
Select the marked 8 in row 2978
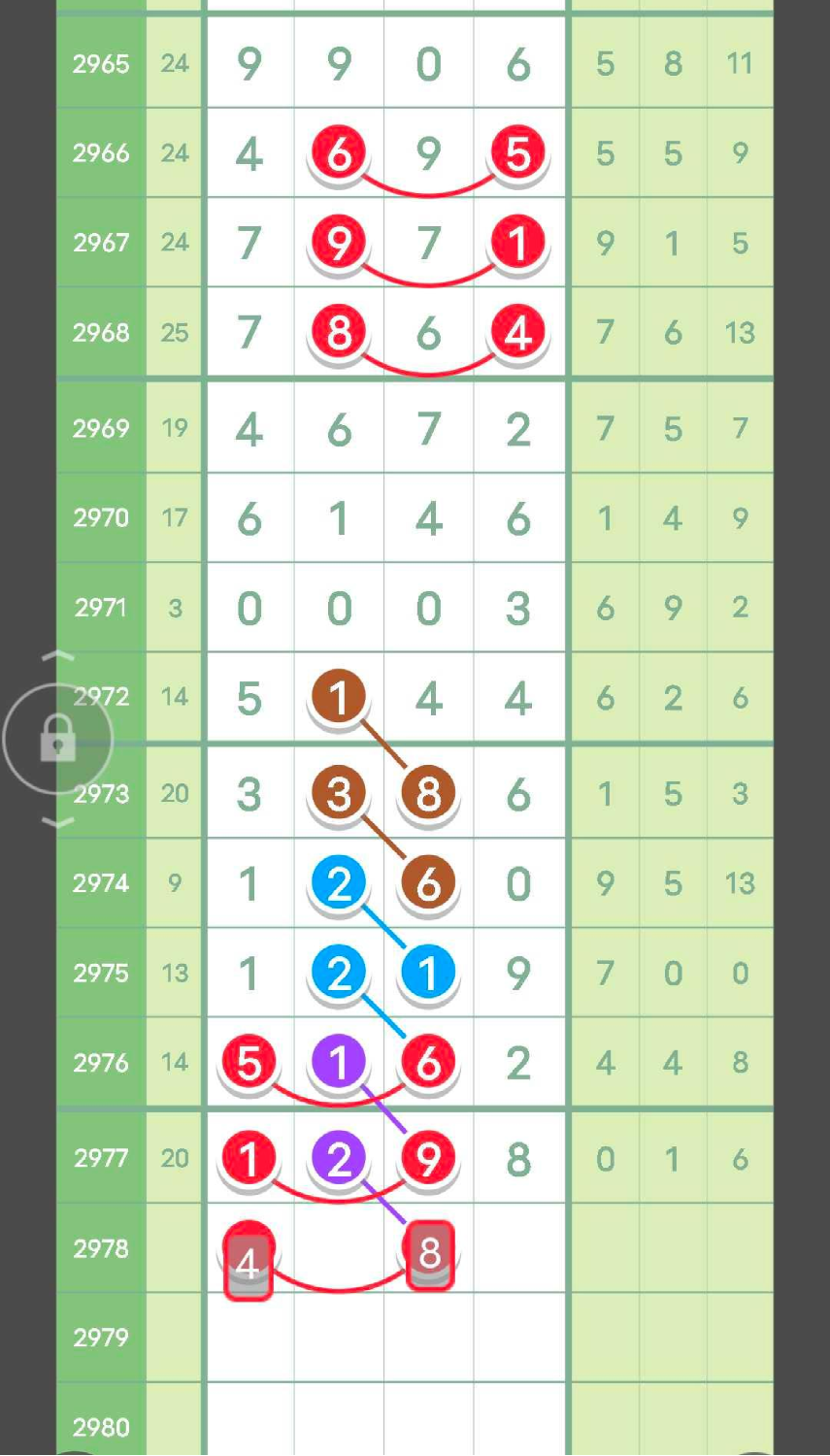pyautogui.click(x=429, y=1254)
